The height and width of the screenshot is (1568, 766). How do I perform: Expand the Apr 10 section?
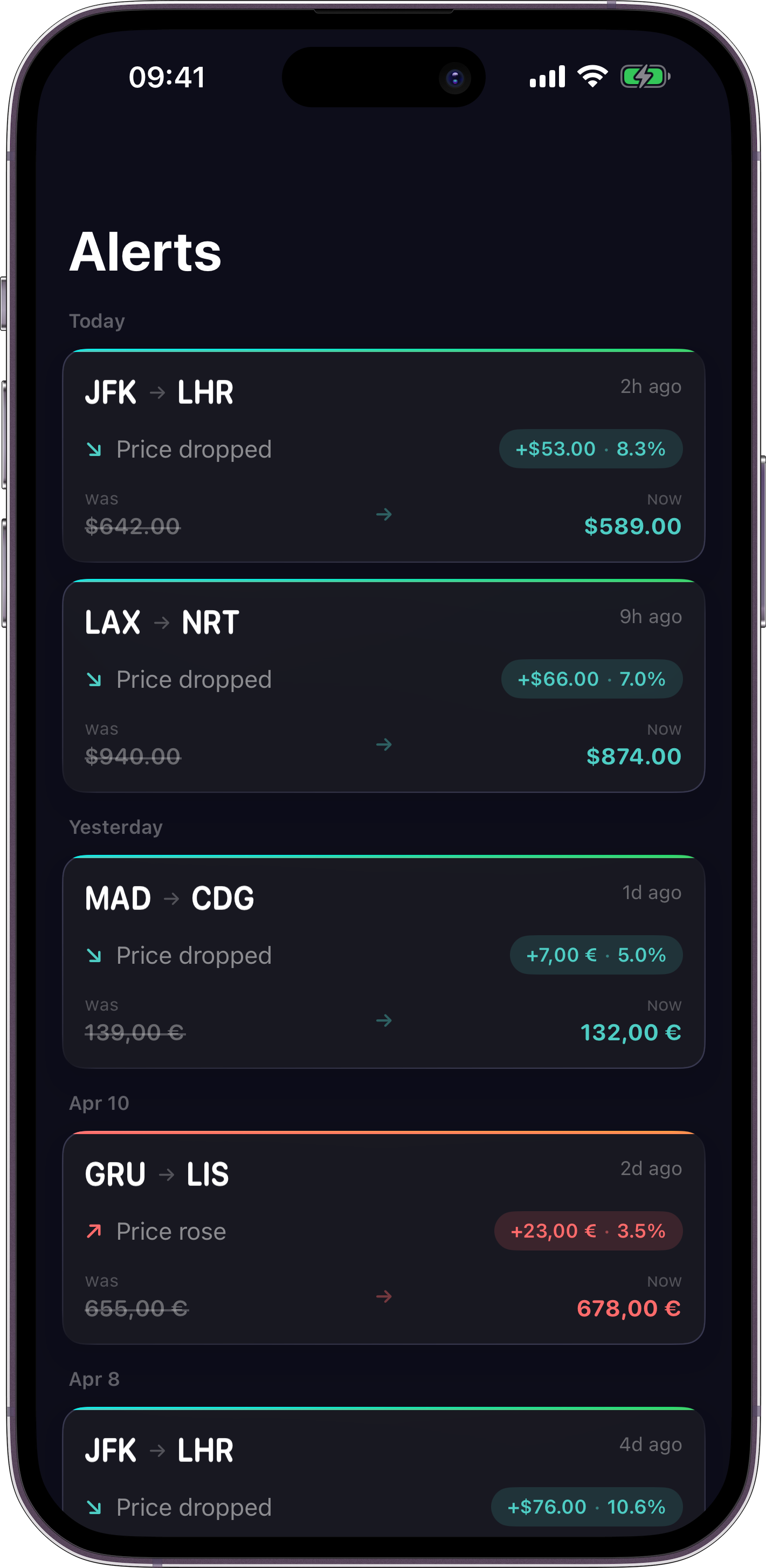click(x=99, y=1102)
